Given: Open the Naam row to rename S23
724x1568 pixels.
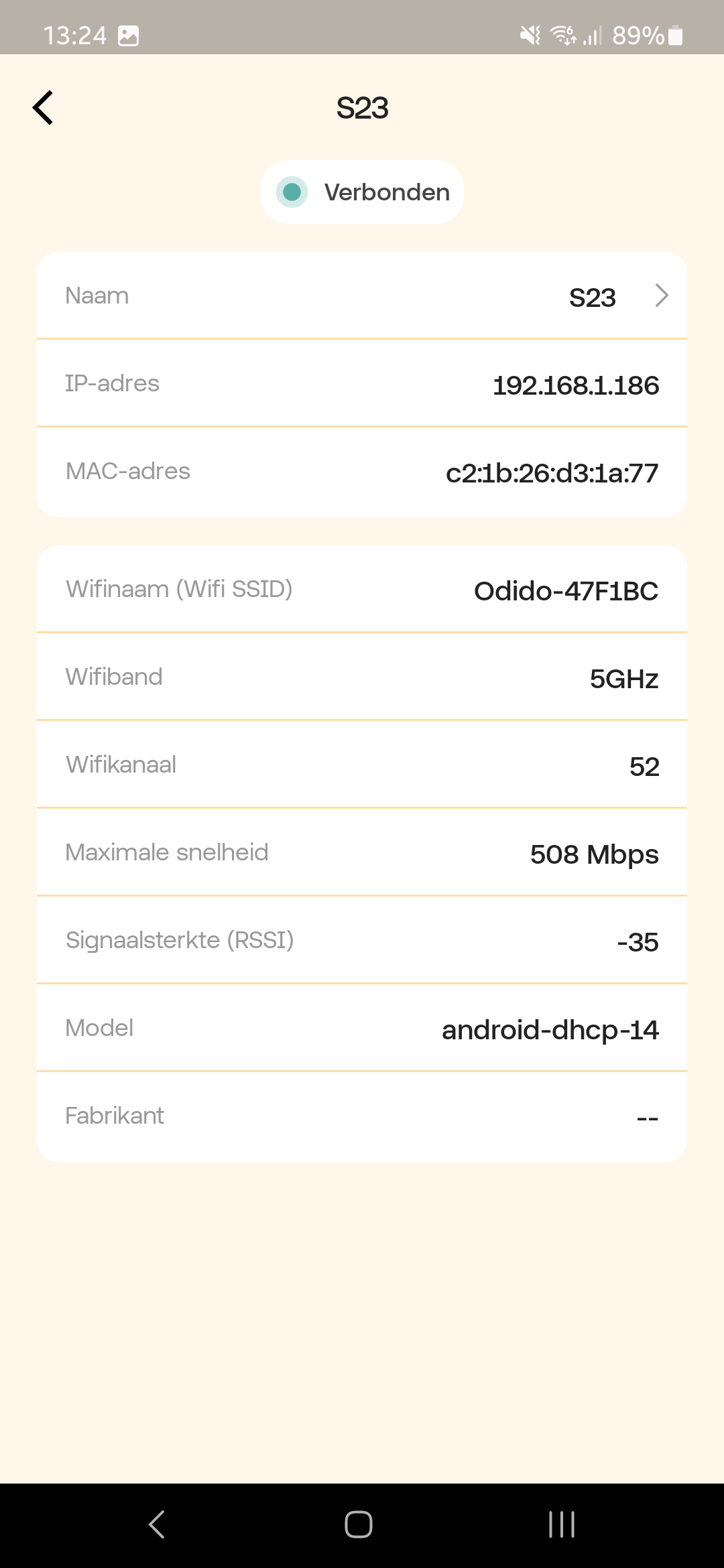Looking at the screenshot, I should pyautogui.click(x=362, y=296).
